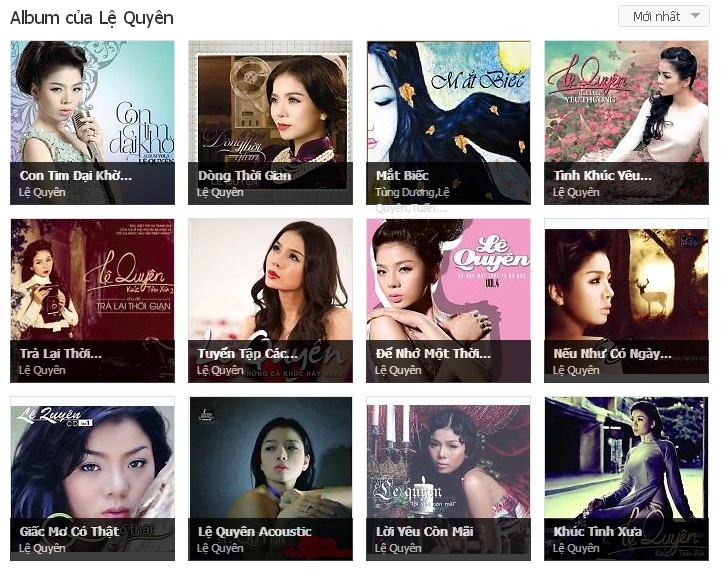724x573 pixels.
Task: Open the album Tuyển Tập Các...
Action: [x=270, y=300]
